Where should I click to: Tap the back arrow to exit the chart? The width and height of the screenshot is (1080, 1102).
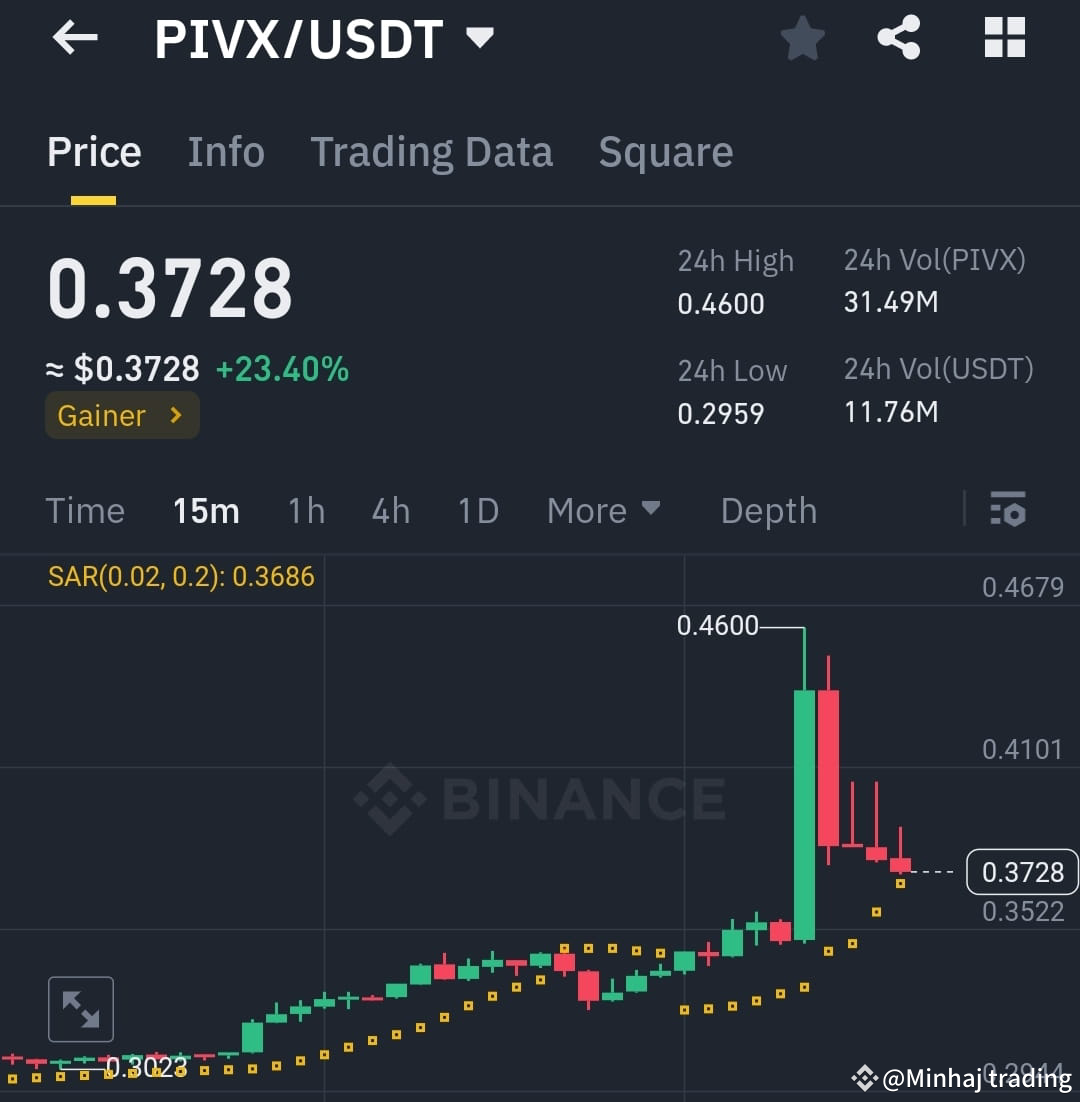[75, 37]
